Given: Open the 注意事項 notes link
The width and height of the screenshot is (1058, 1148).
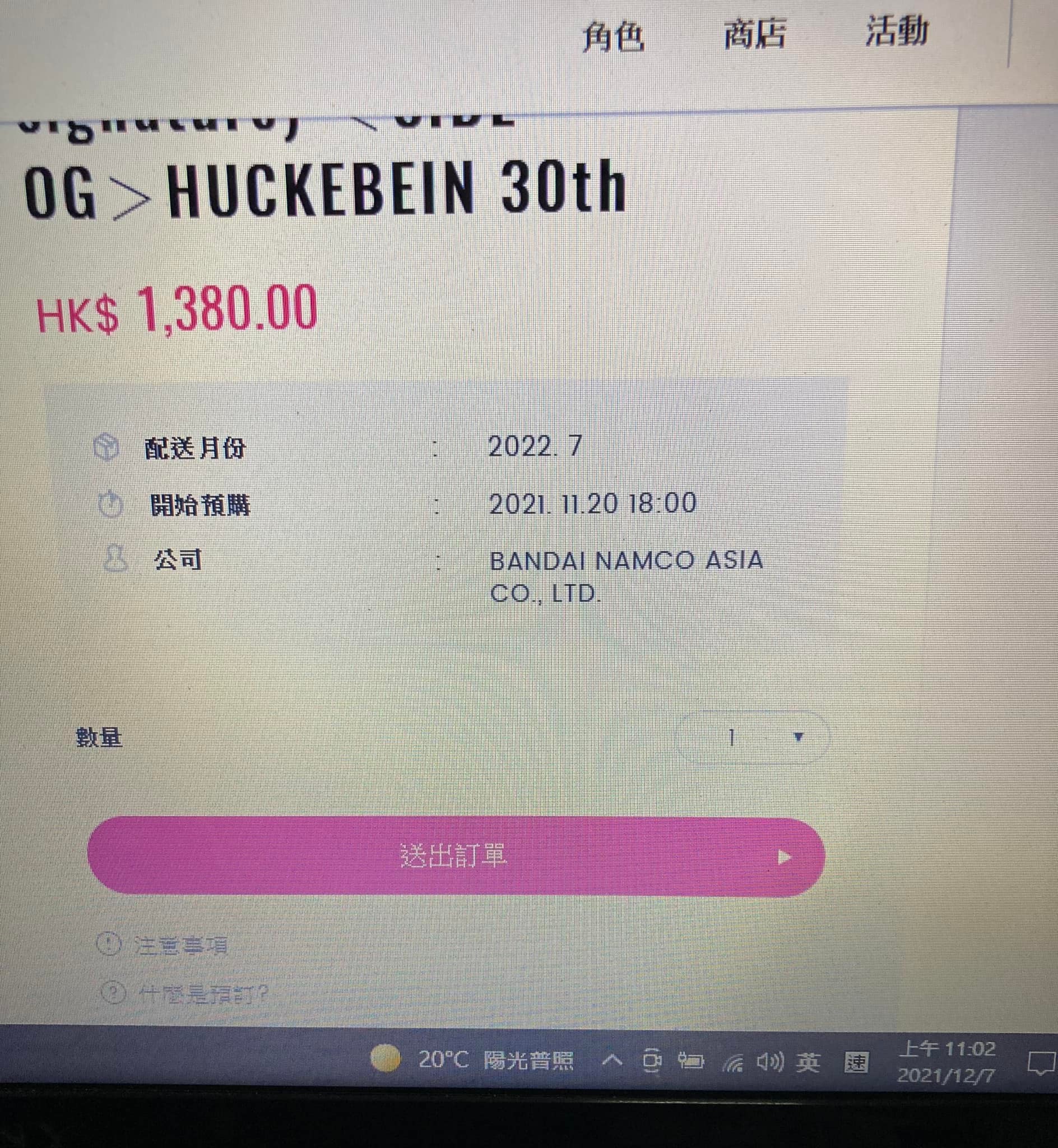Looking at the screenshot, I should click(180, 945).
